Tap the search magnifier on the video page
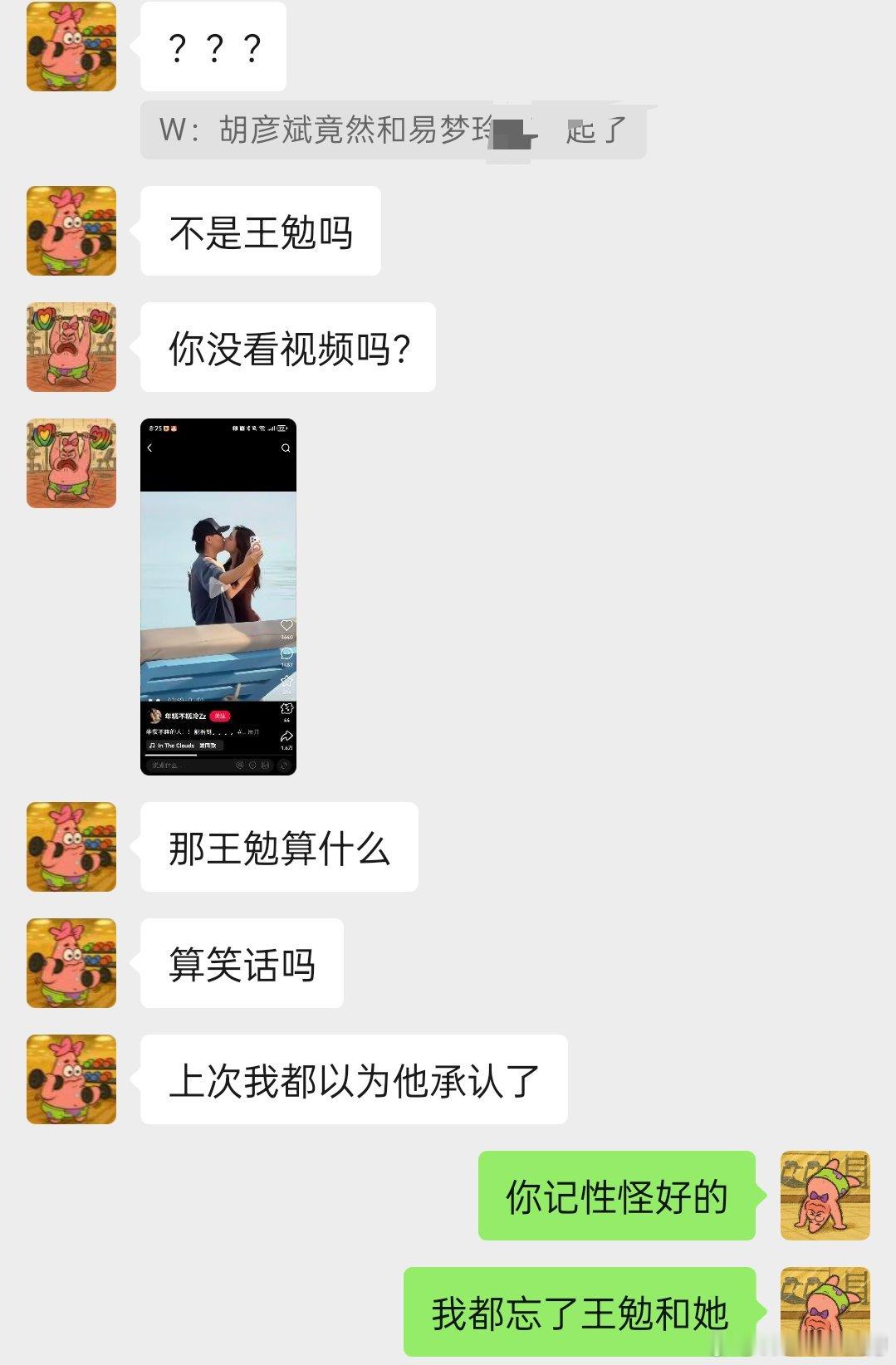 tap(286, 448)
